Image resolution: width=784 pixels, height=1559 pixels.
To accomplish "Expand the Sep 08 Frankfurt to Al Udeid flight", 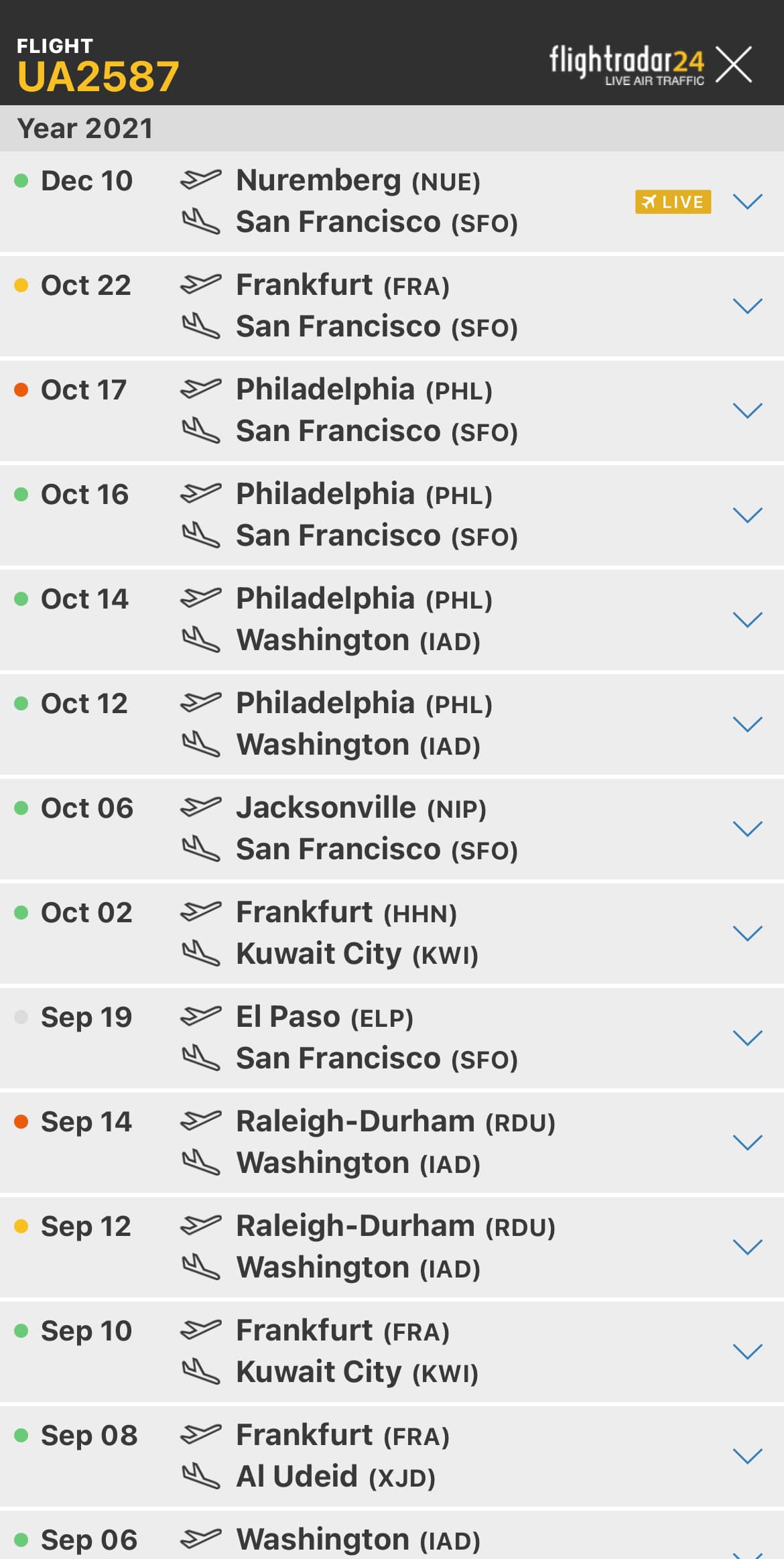I will (747, 1456).
